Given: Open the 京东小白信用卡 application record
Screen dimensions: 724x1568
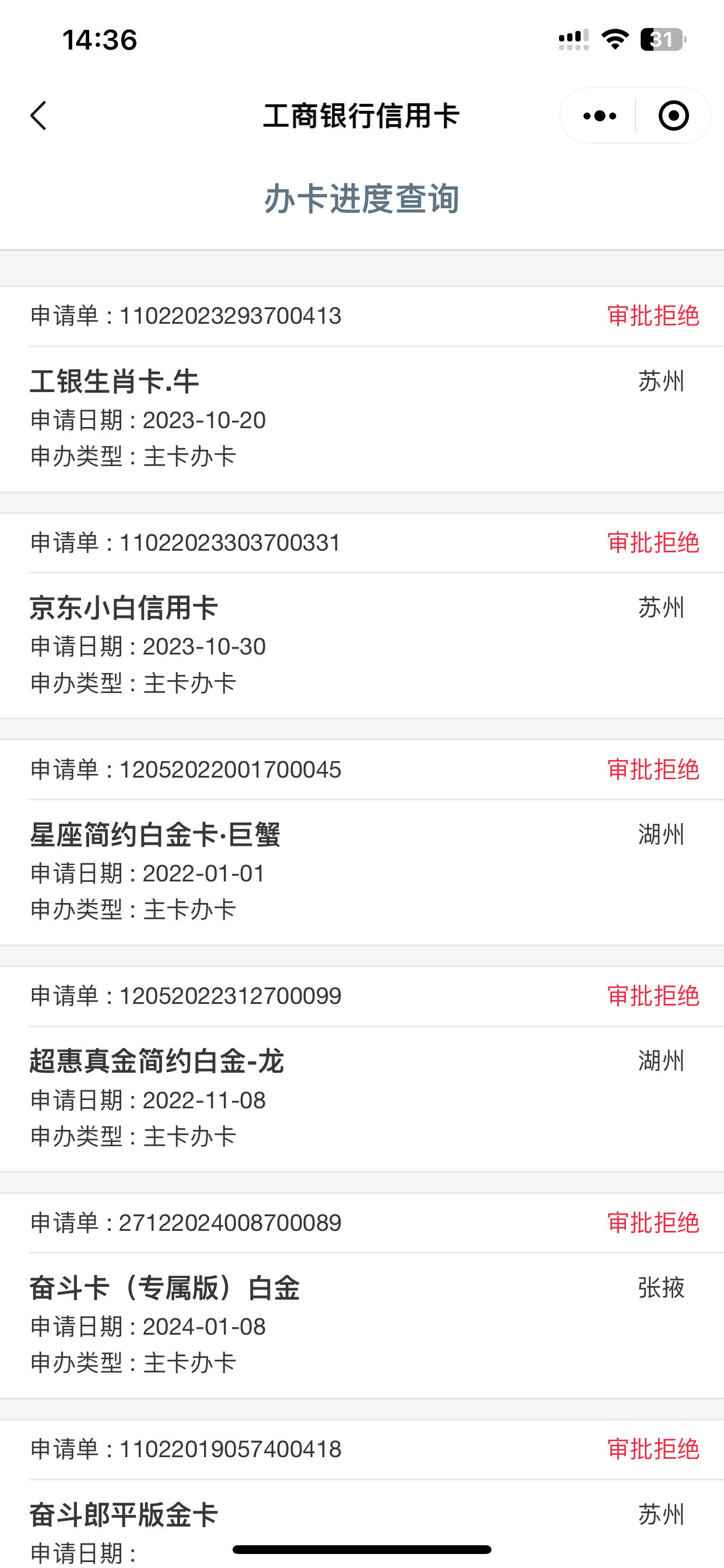Looking at the screenshot, I should click(x=362, y=616).
